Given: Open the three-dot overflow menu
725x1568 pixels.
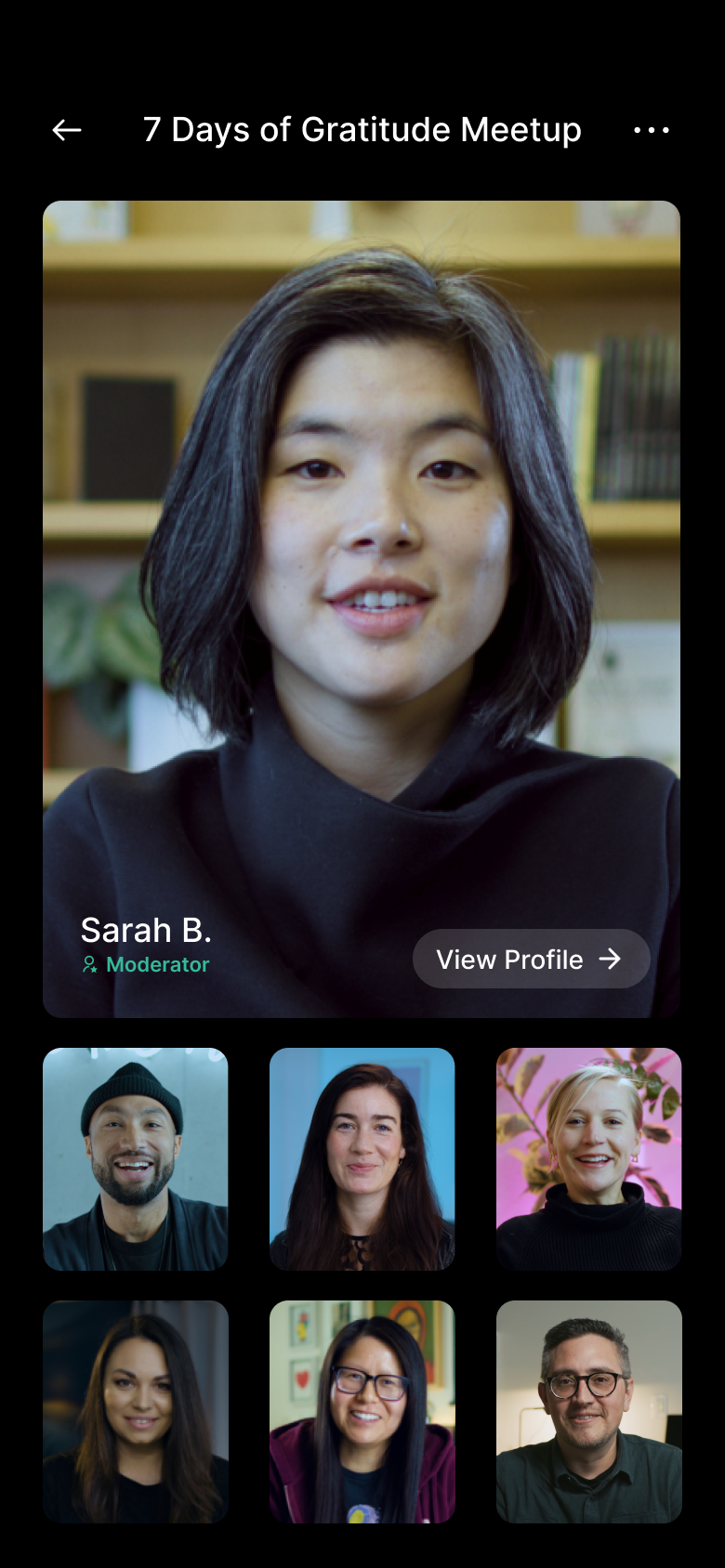Looking at the screenshot, I should coord(651,130).
